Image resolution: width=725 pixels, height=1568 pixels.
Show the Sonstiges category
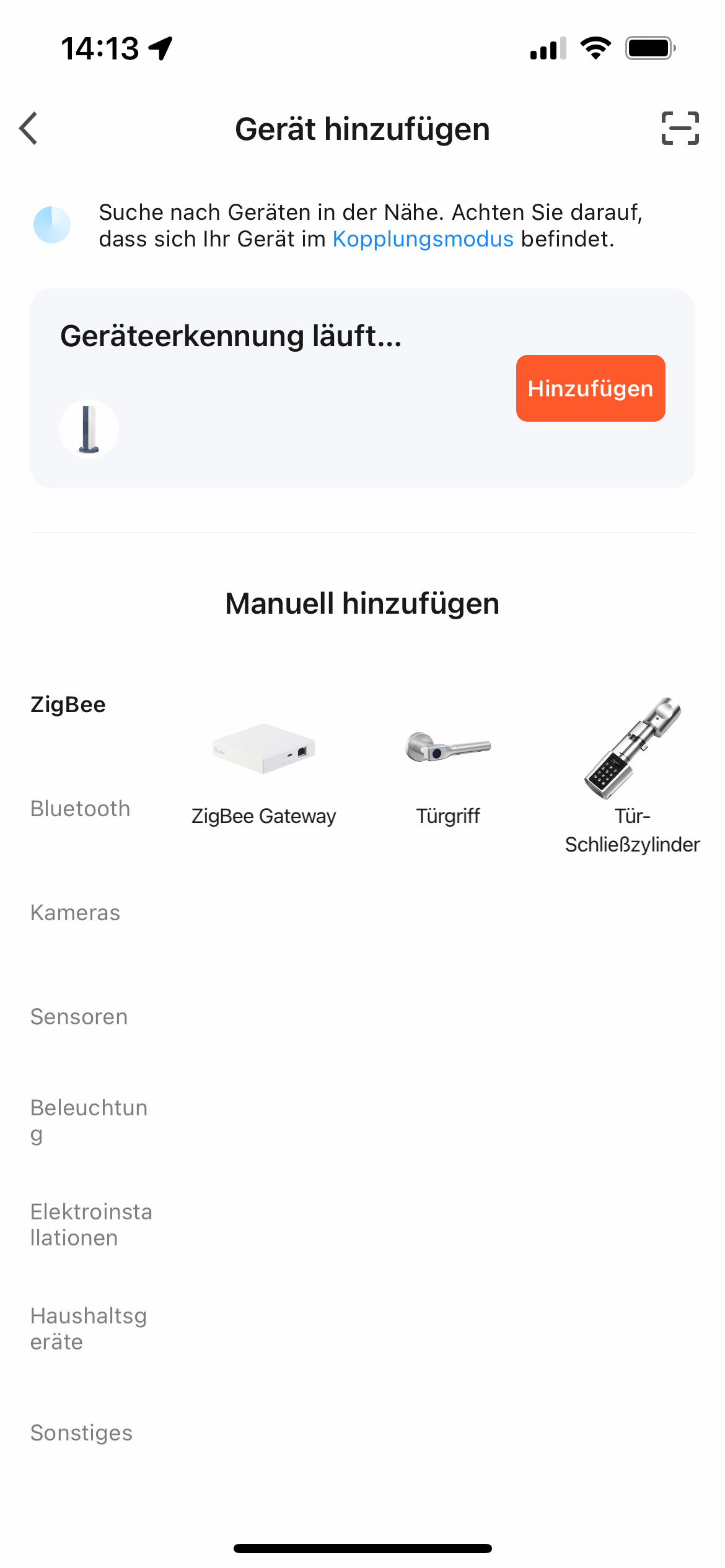(x=81, y=1433)
